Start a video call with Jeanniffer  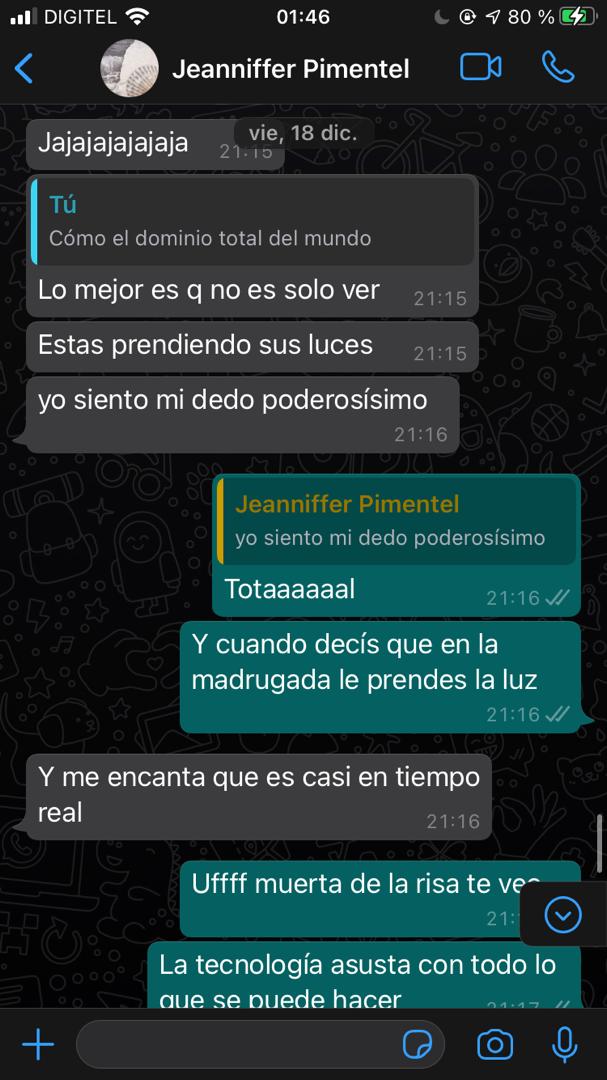point(480,67)
